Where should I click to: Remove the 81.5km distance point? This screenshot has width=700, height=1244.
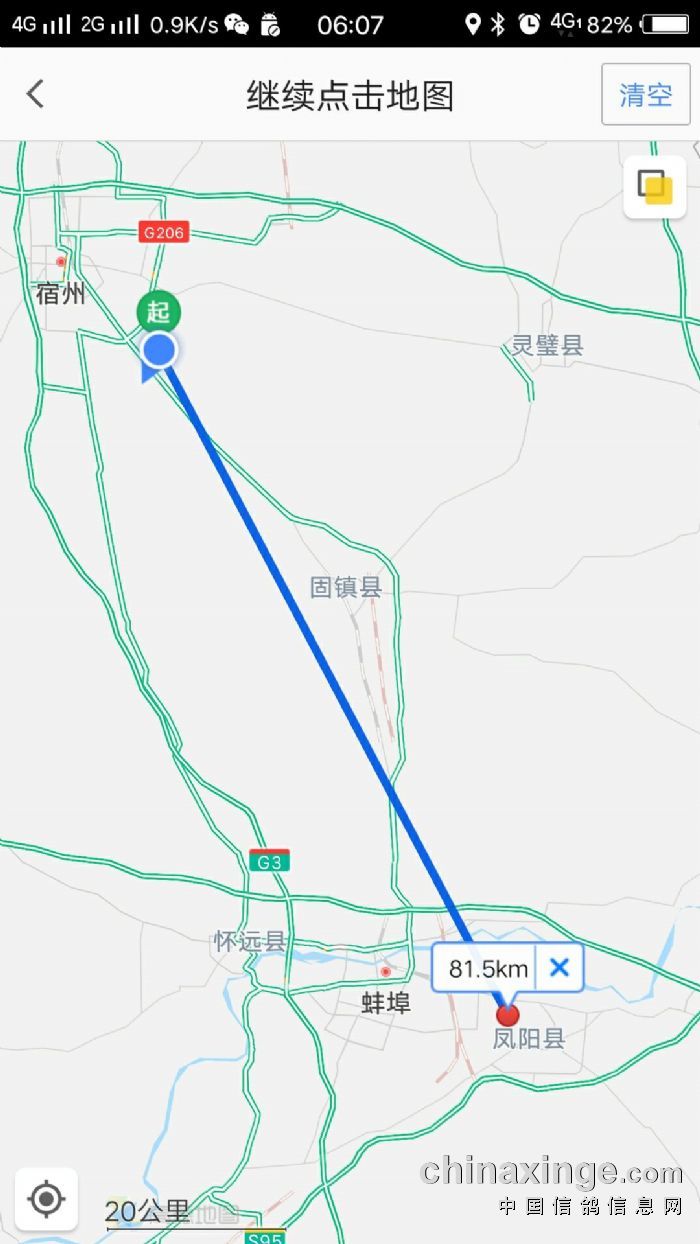pyautogui.click(x=560, y=967)
